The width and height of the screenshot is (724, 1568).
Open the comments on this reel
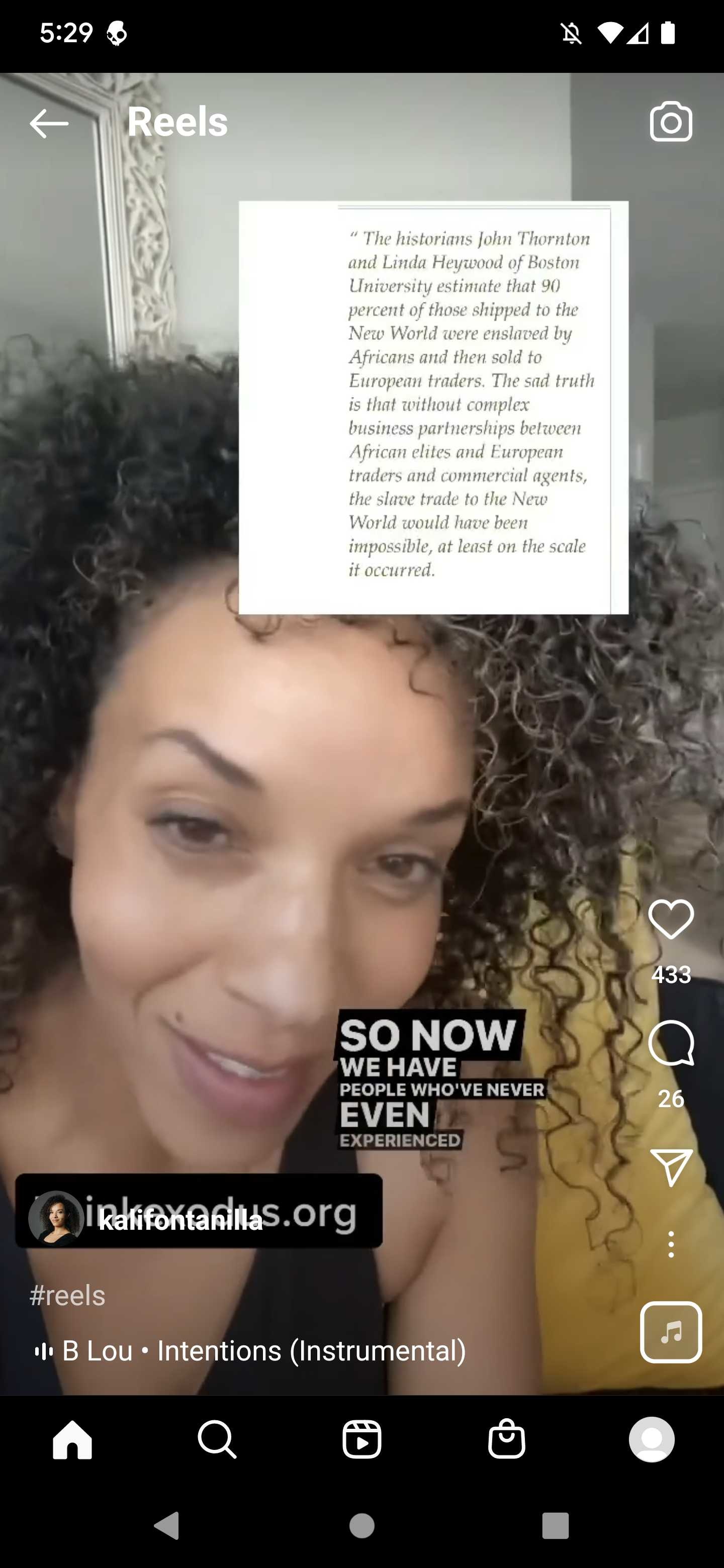671,1043
